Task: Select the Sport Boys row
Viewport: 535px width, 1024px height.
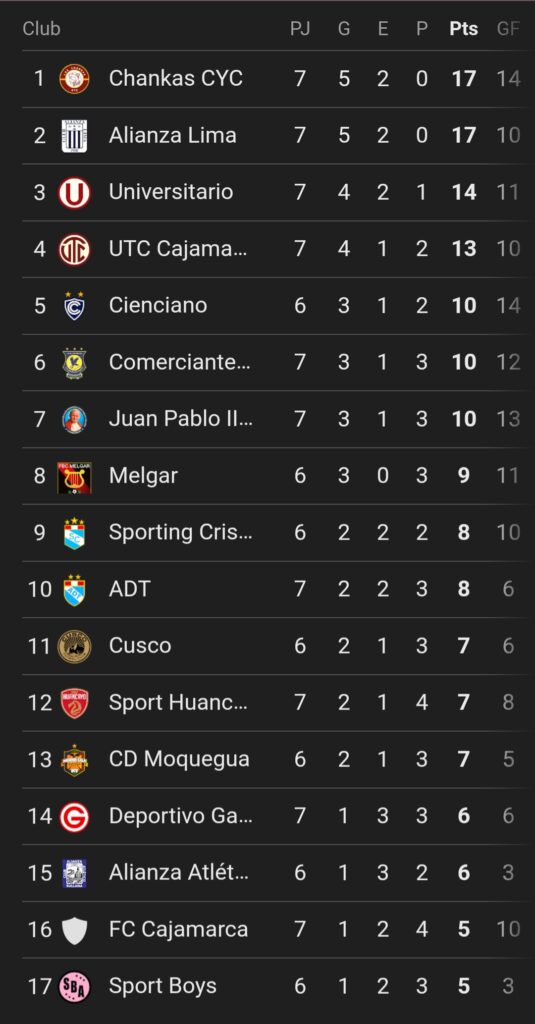Action: click(x=272, y=987)
